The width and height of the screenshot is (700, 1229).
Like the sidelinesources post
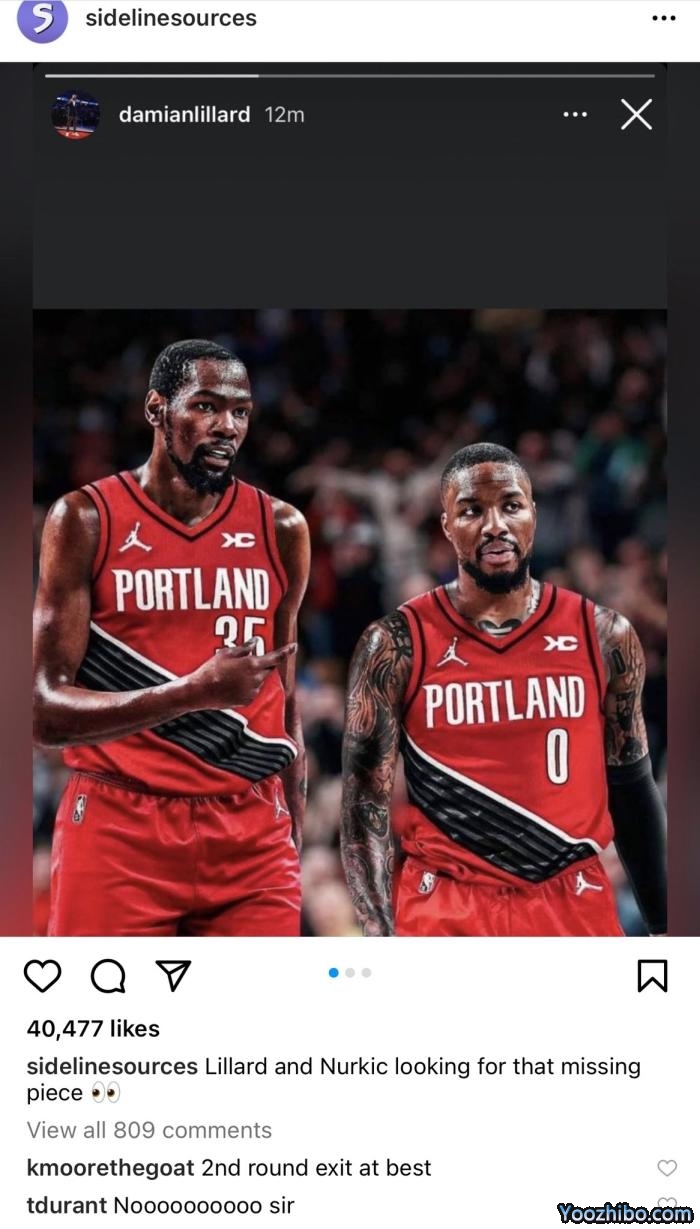[x=42, y=975]
